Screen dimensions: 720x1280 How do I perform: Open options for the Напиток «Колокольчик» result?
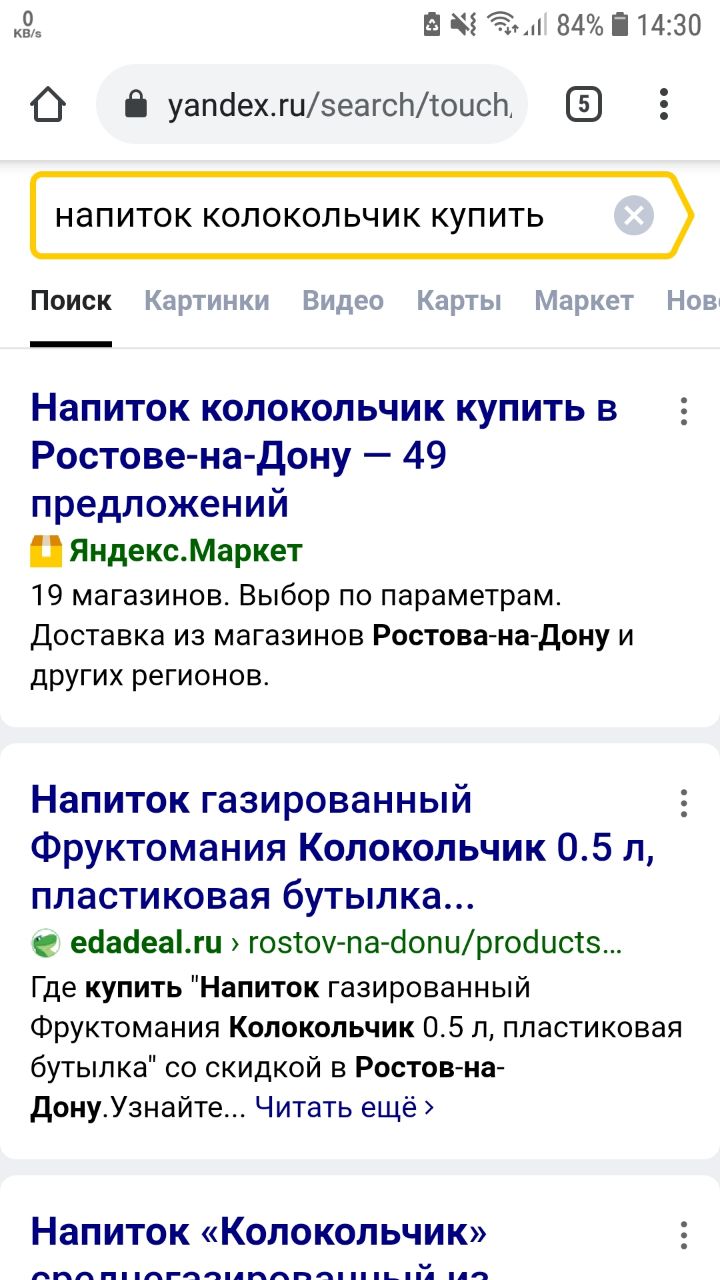(684, 1234)
